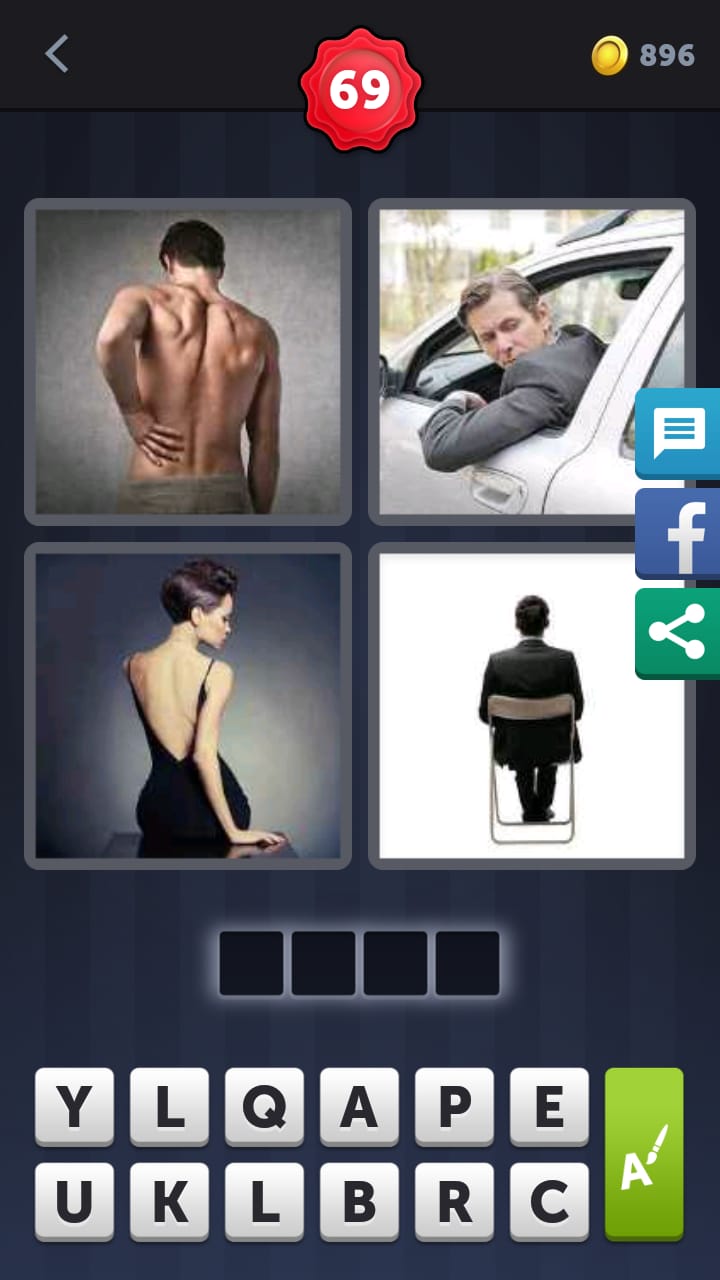720x1280 pixels.
Task: Select the letter R tile
Action: pyautogui.click(x=454, y=1202)
